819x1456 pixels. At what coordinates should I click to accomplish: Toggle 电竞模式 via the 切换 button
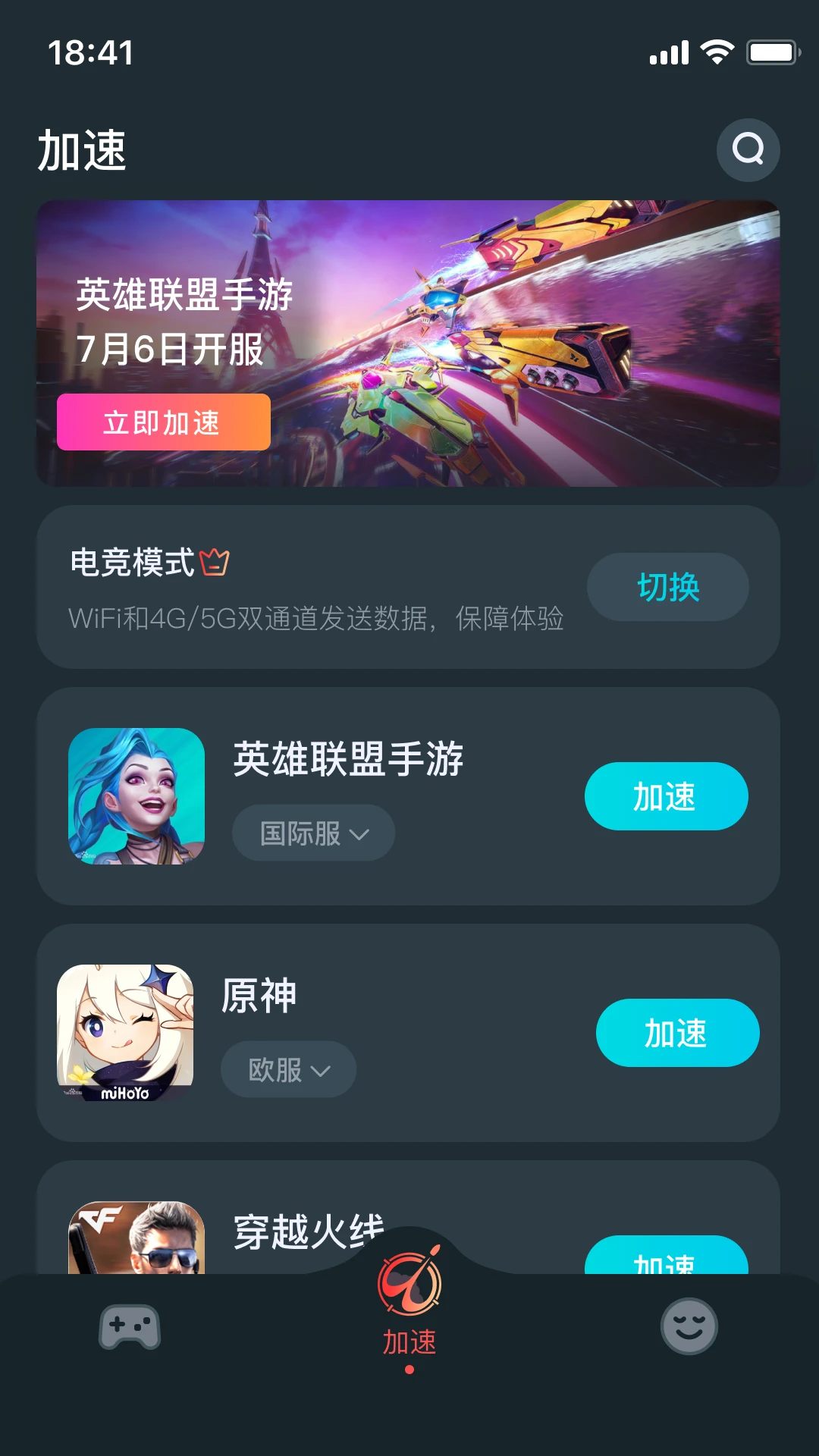[x=667, y=586]
